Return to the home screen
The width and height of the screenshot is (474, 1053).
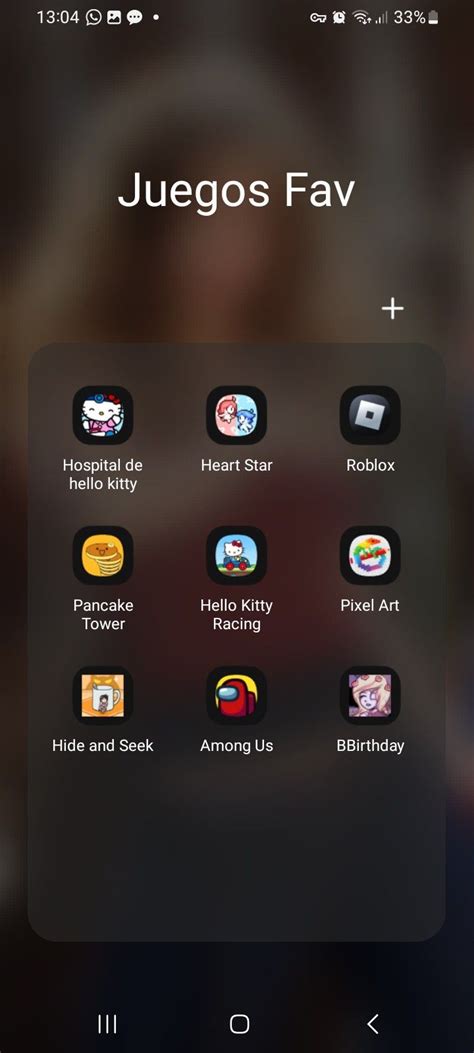(239, 1023)
